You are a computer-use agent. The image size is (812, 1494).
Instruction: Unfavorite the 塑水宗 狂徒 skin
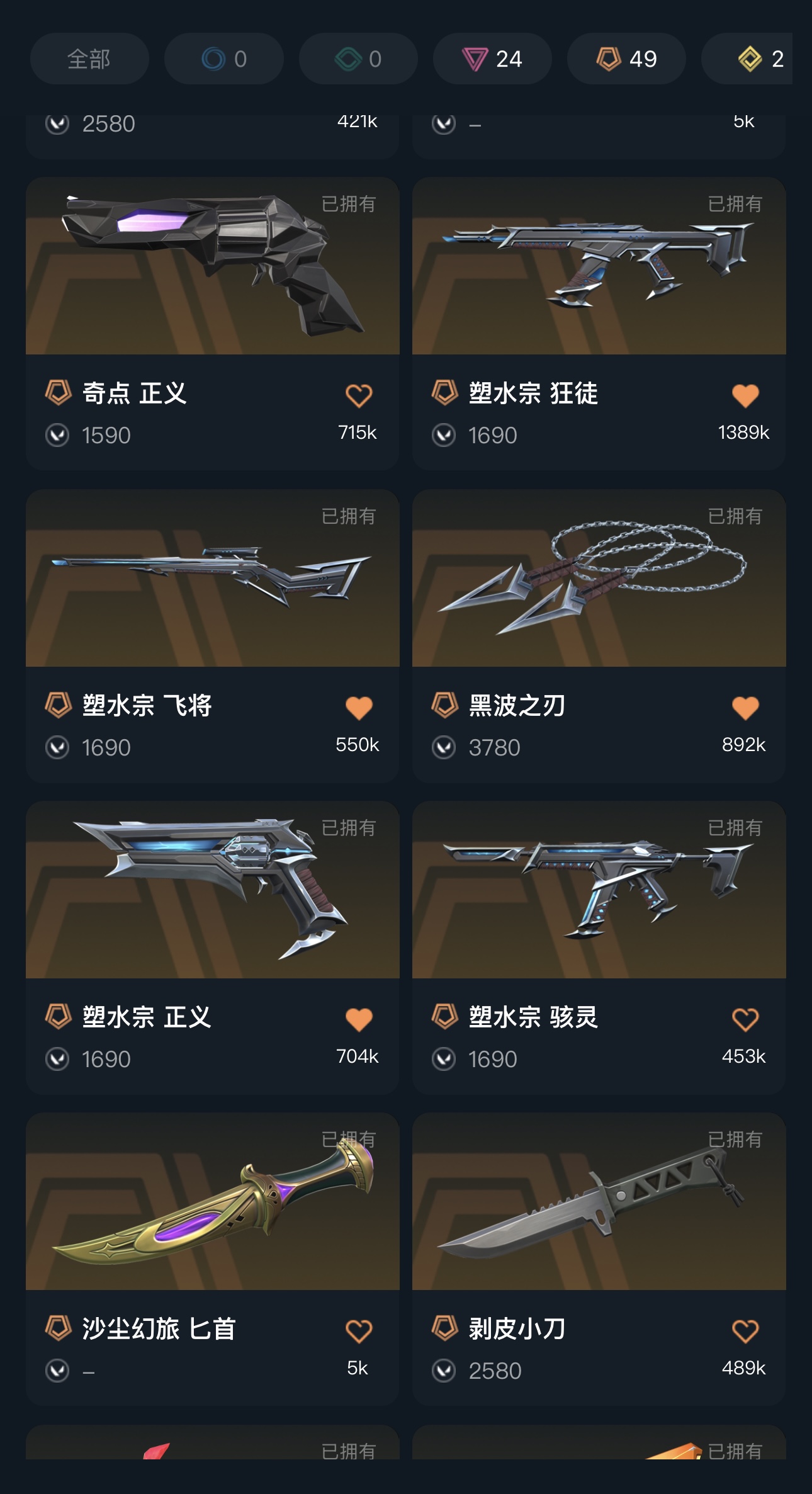[745, 396]
